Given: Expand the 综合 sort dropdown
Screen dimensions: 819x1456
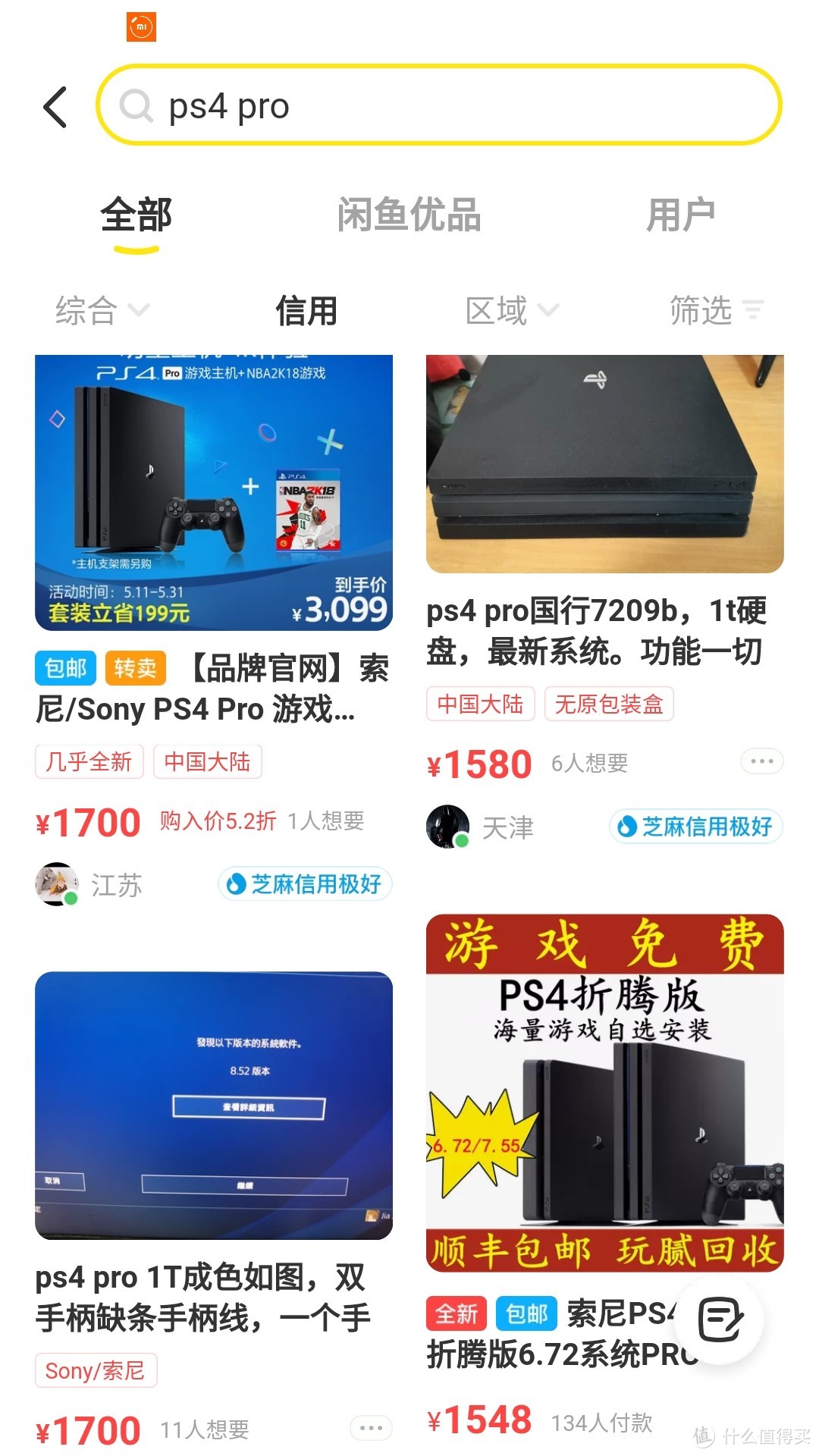Looking at the screenshot, I should pyautogui.click(x=100, y=309).
